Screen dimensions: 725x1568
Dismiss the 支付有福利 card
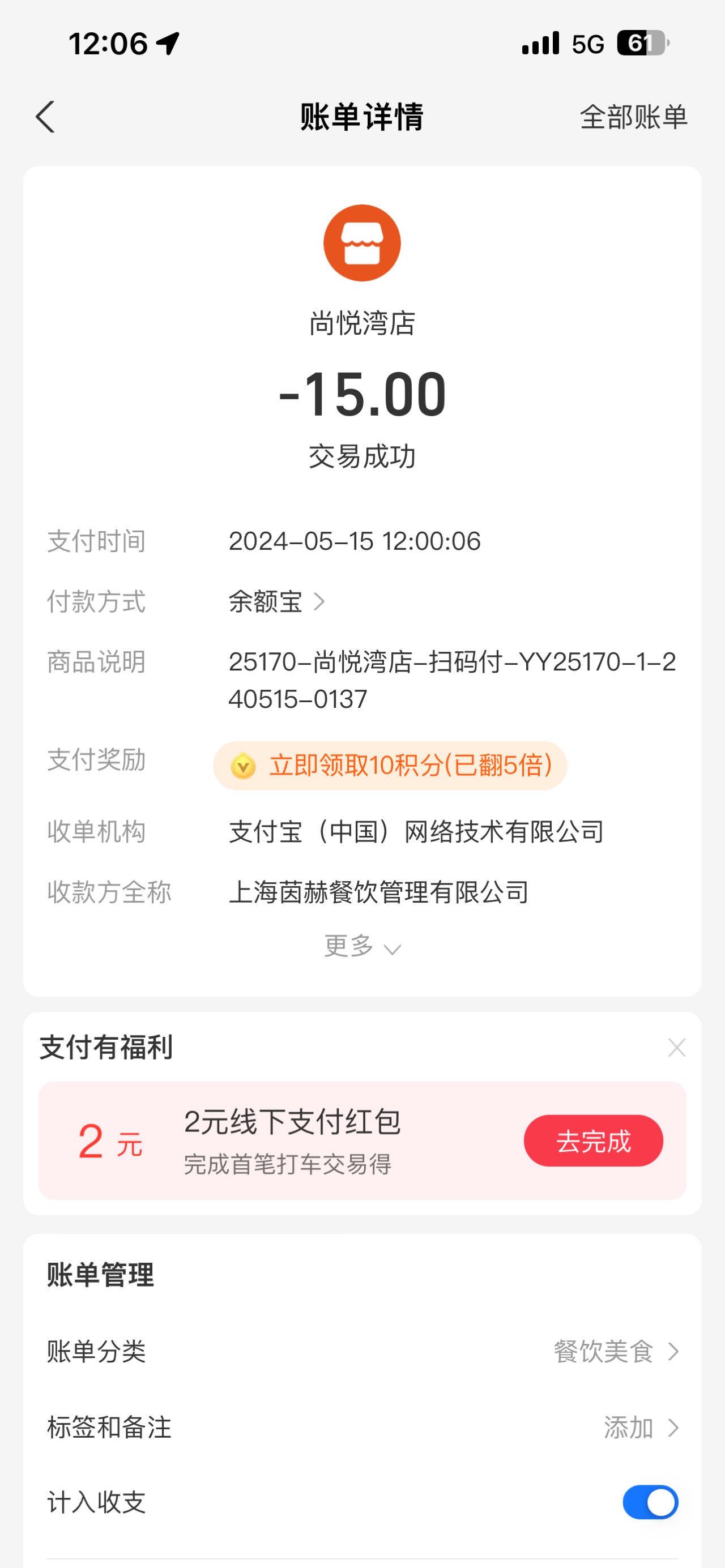point(676,1048)
